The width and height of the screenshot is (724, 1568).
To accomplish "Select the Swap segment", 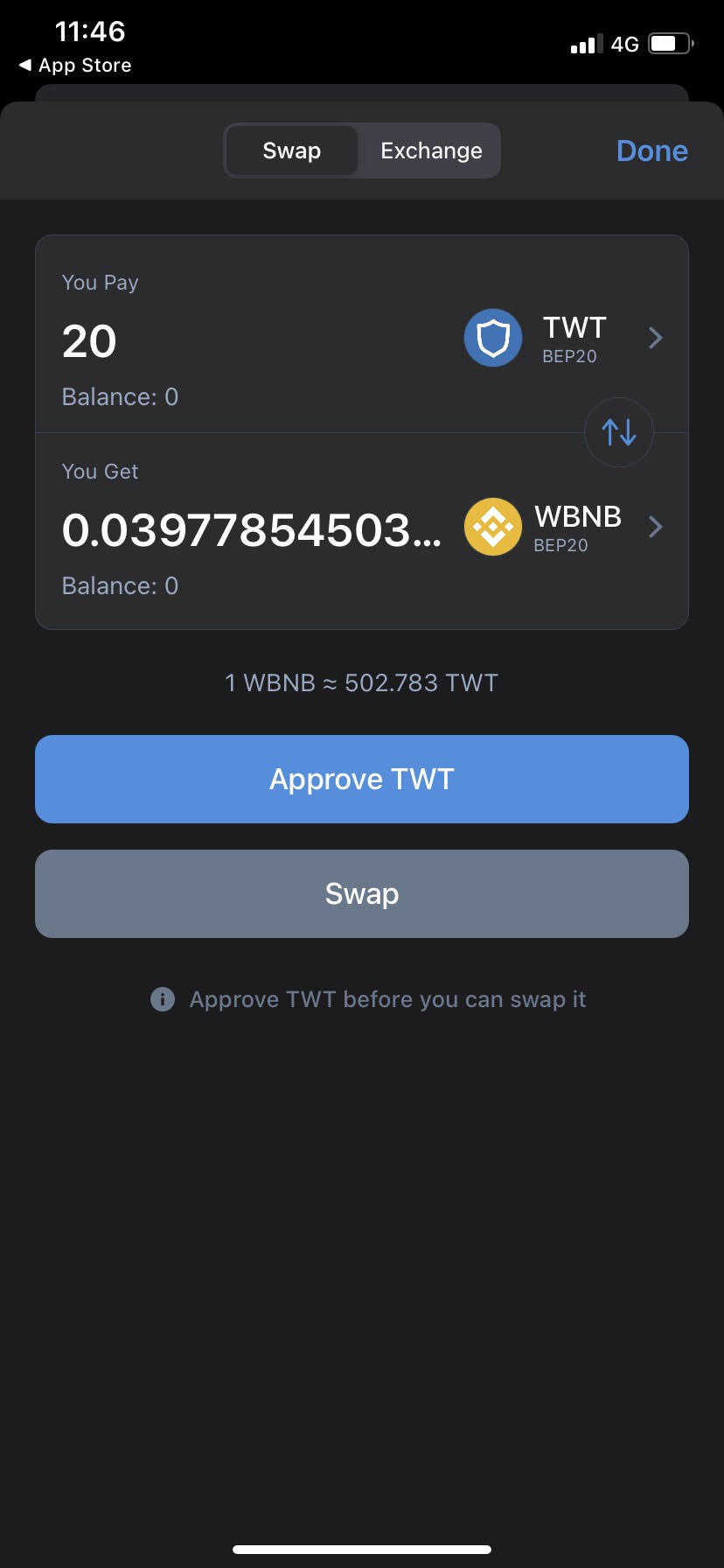I will 292,150.
